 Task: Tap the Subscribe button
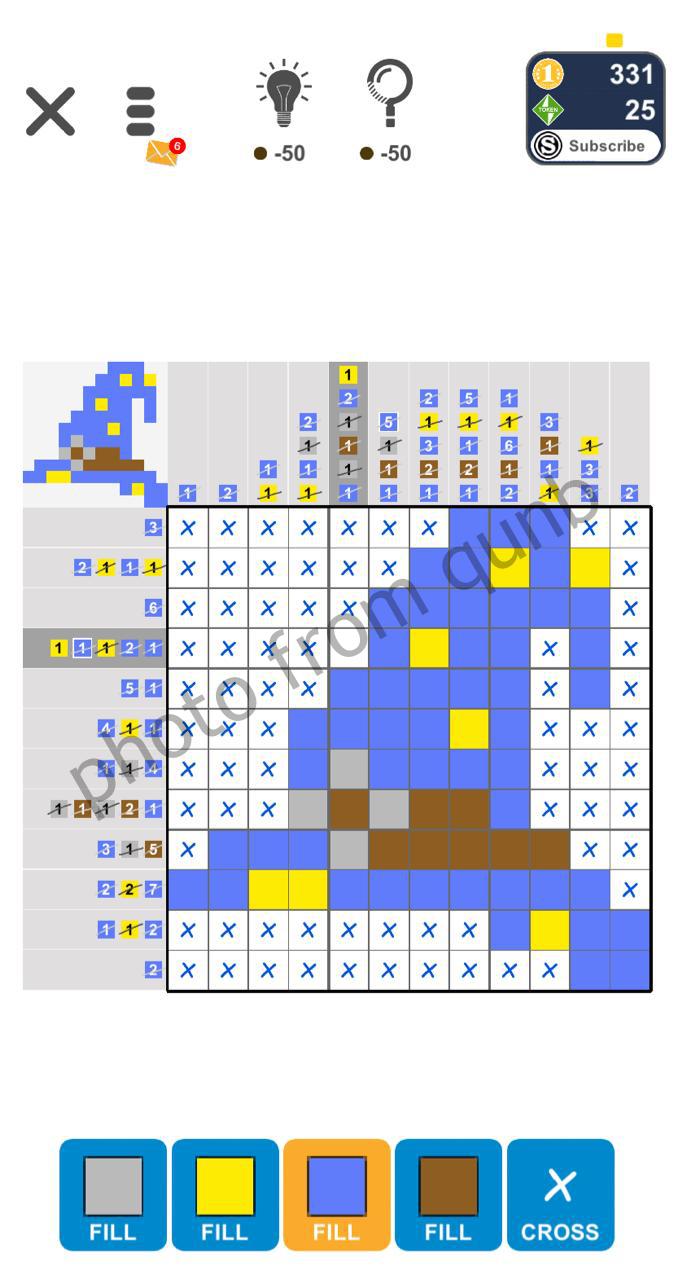point(596,146)
